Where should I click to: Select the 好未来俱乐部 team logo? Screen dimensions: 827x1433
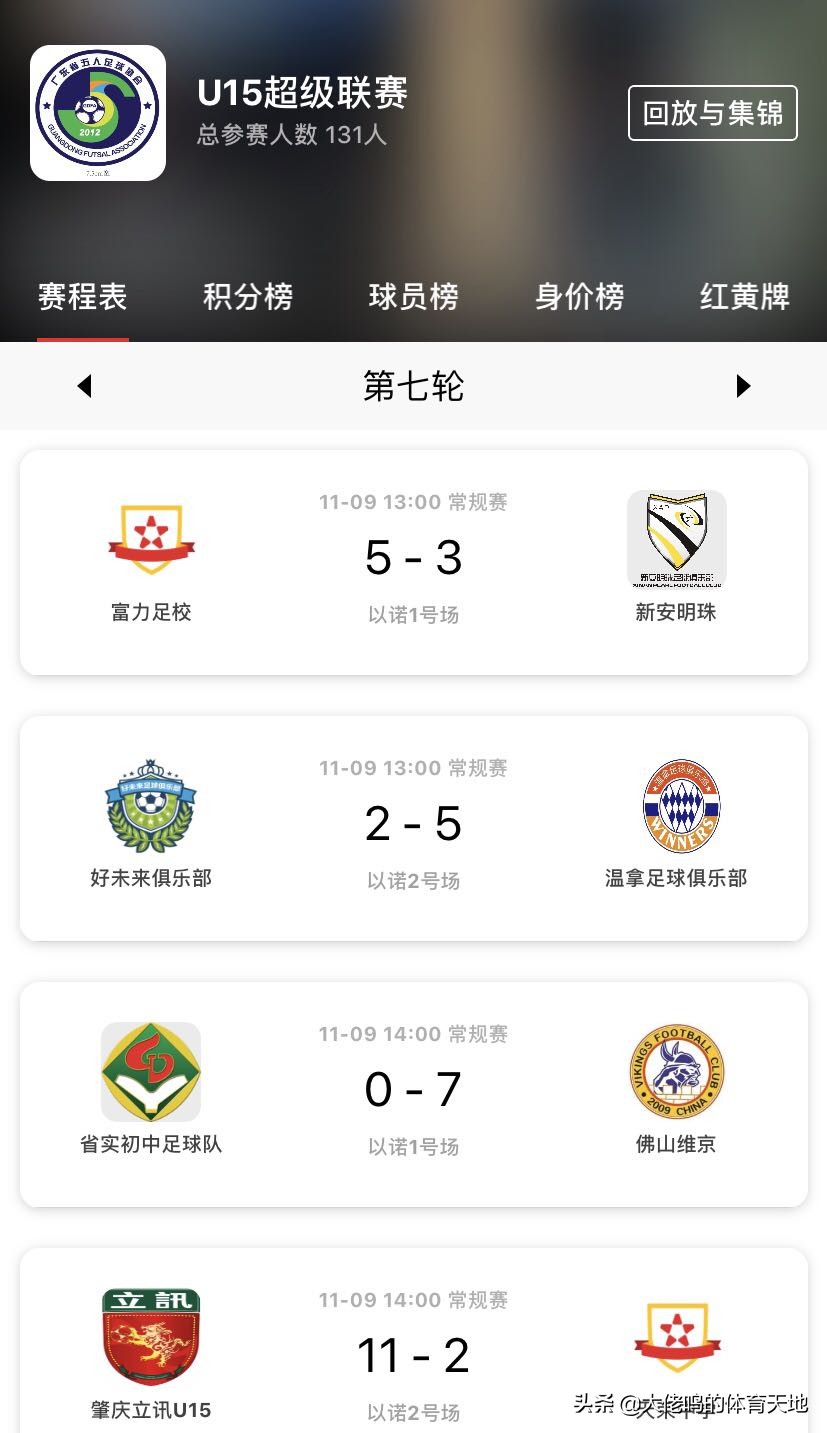pyautogui.click(x=150, y=805)
